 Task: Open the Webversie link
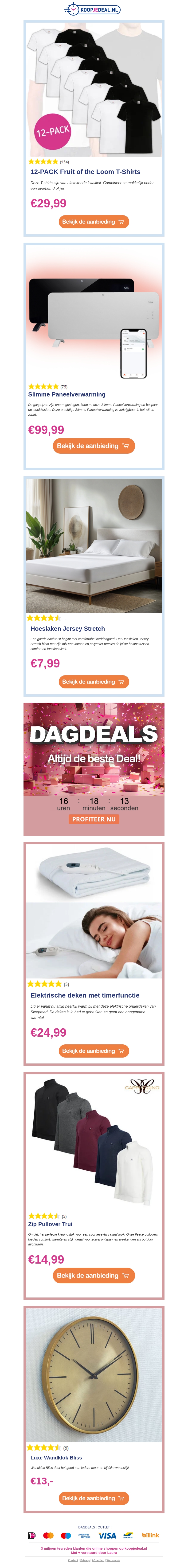point(113,1560)
